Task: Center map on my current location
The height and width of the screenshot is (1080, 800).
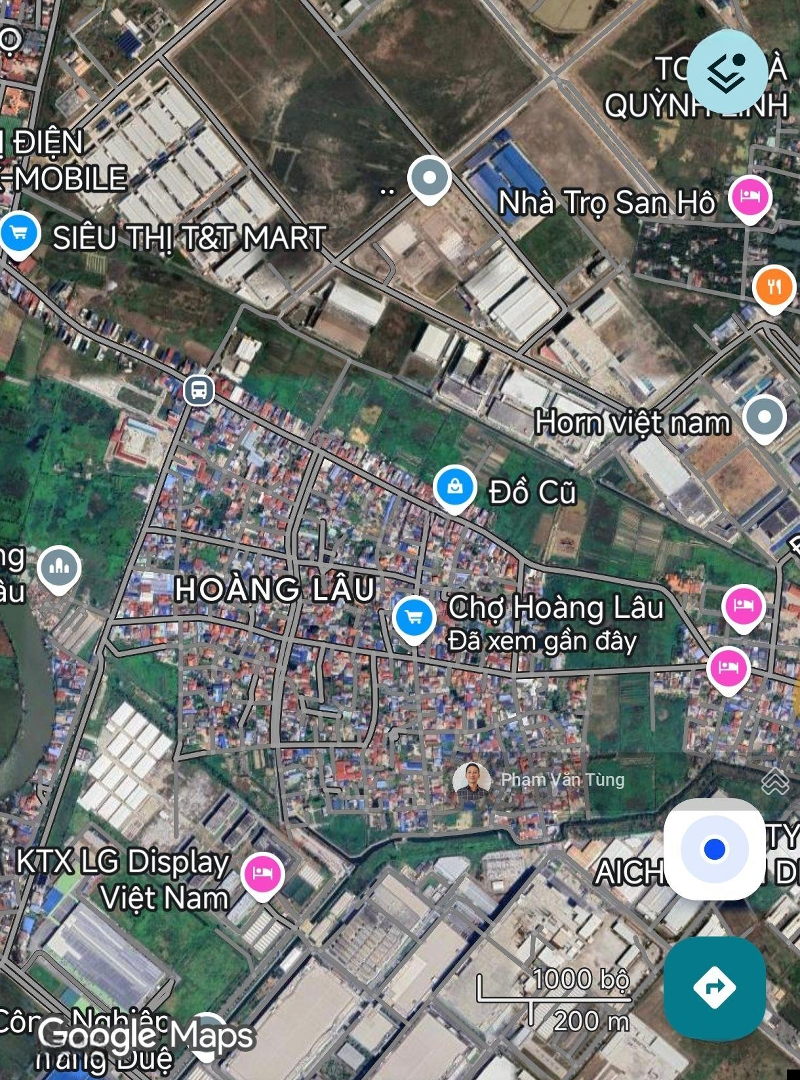Action: (714, 849)
